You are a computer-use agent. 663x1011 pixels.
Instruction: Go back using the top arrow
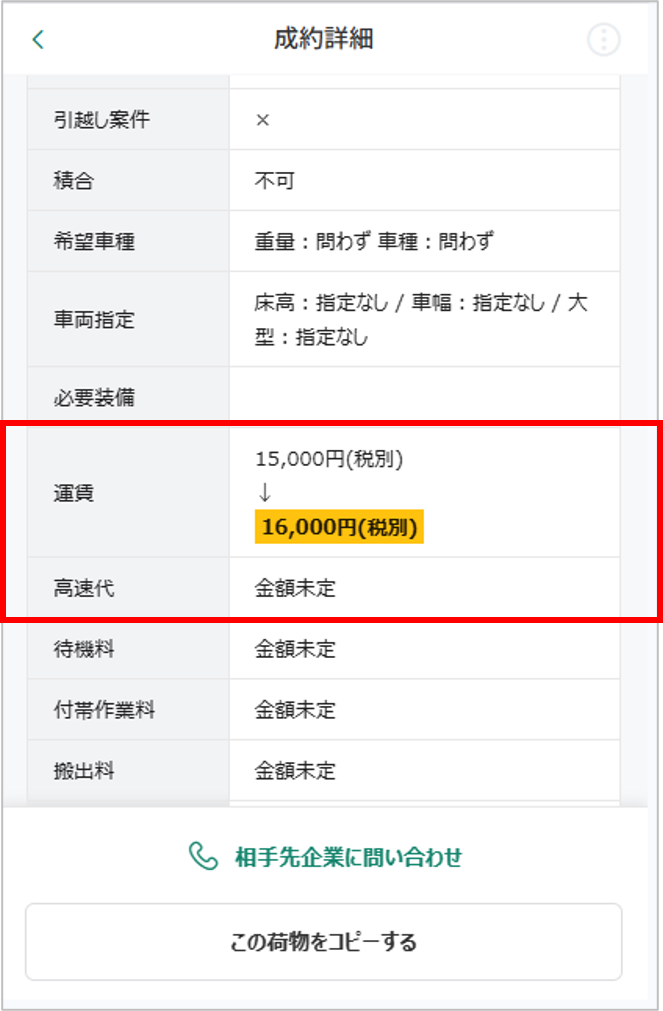point(38,39)
